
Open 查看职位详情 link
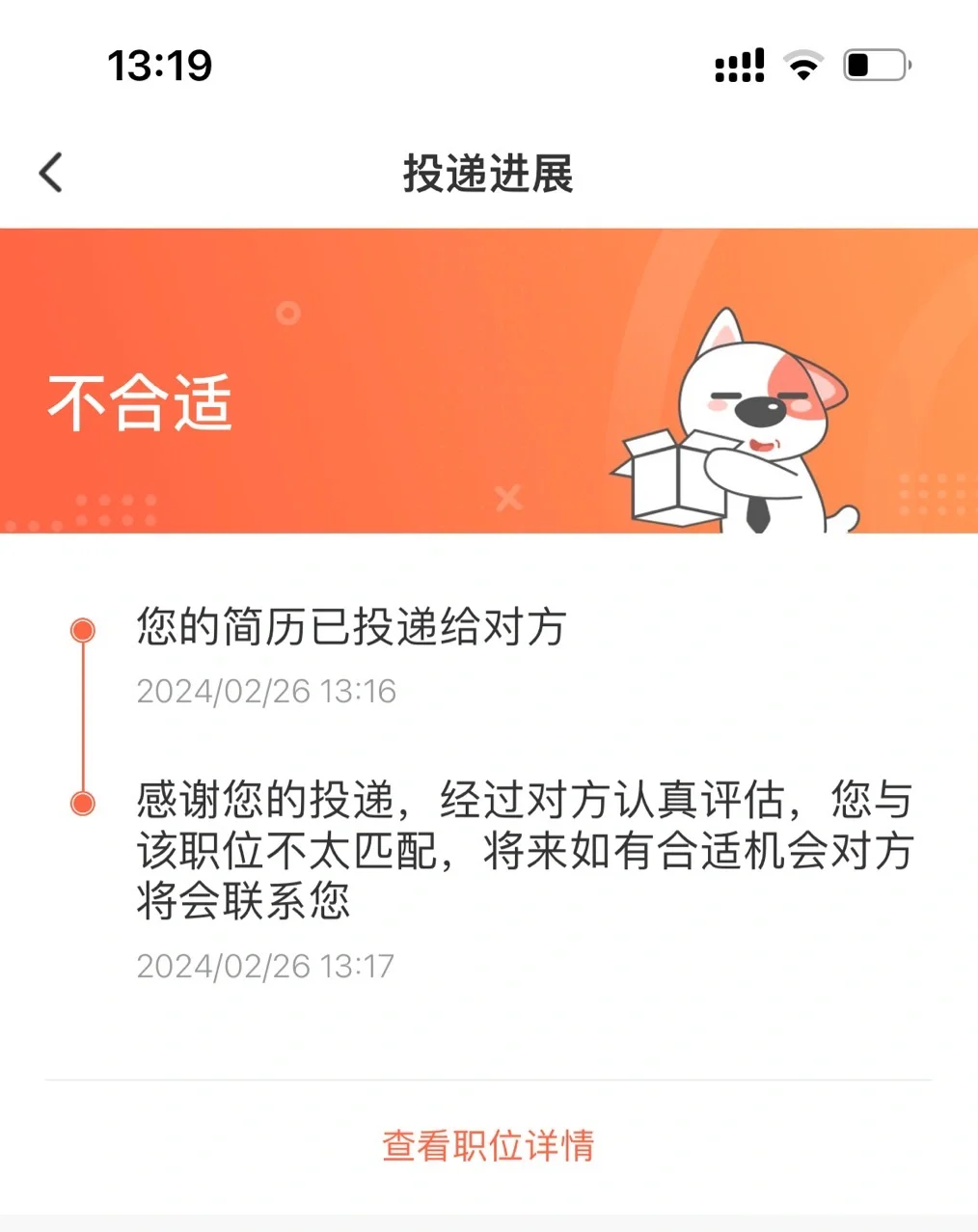pyautogui.click(x=488, y=1145)
